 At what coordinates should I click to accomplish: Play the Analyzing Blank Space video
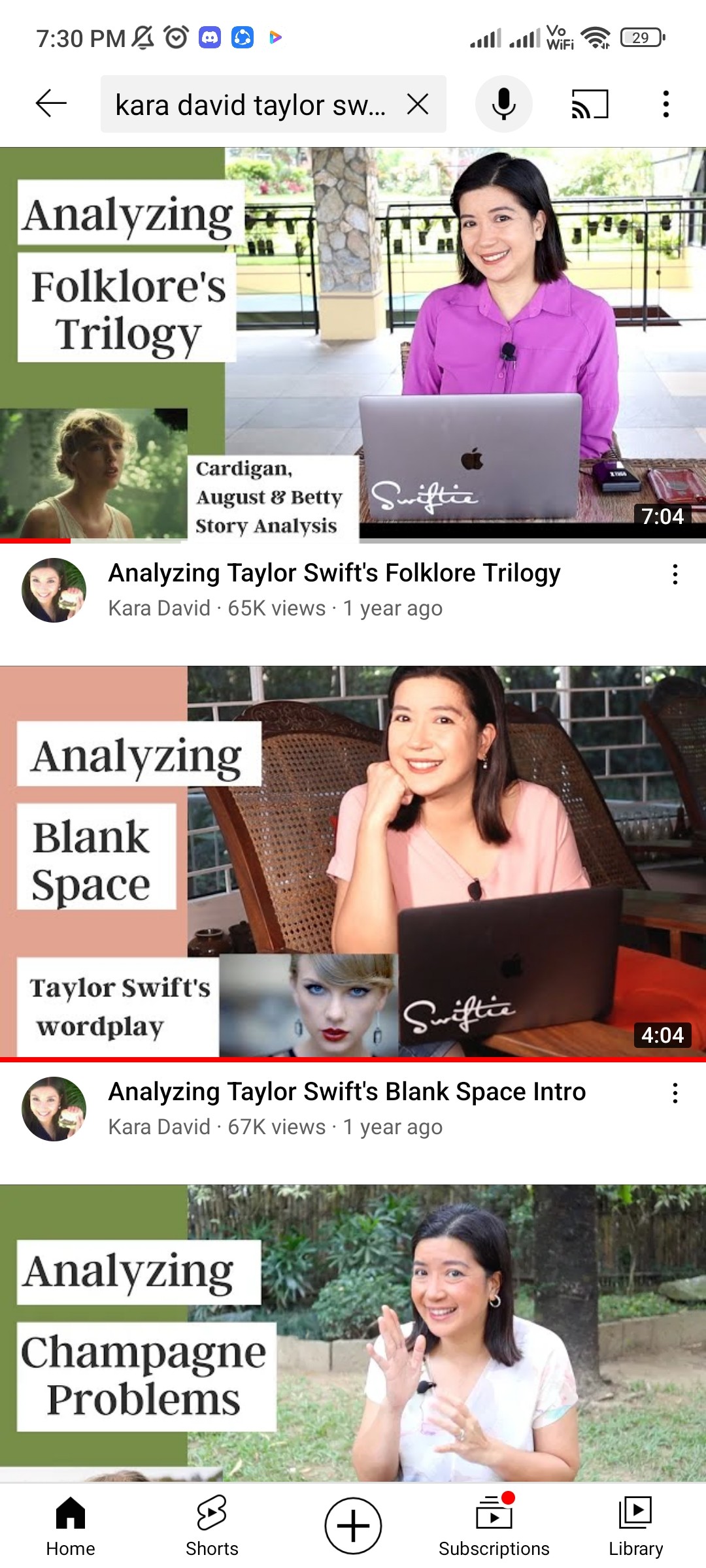[x=353, y=864]
